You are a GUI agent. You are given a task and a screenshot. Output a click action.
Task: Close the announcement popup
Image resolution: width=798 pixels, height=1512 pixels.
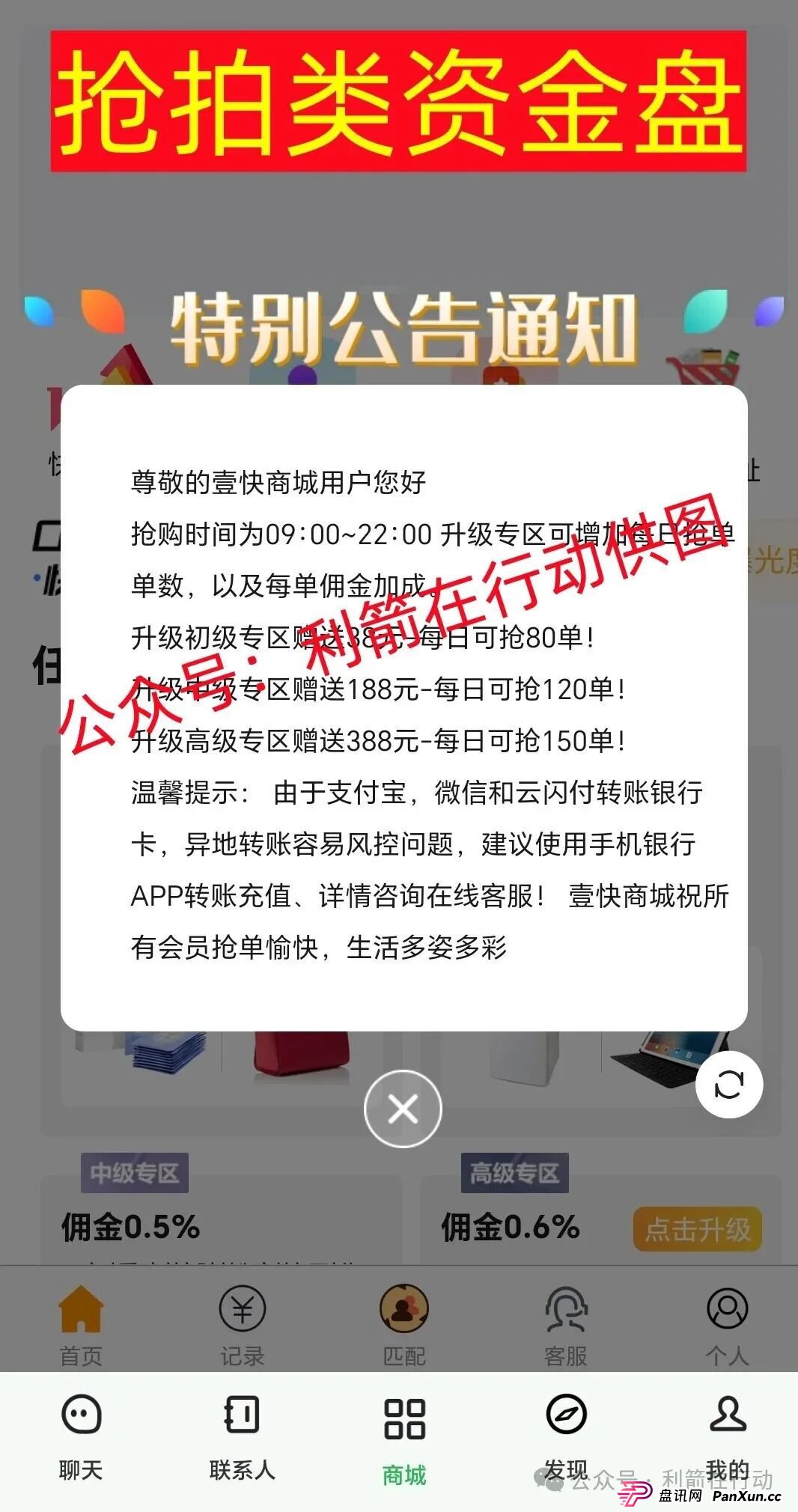click(x=402, y=1109)
